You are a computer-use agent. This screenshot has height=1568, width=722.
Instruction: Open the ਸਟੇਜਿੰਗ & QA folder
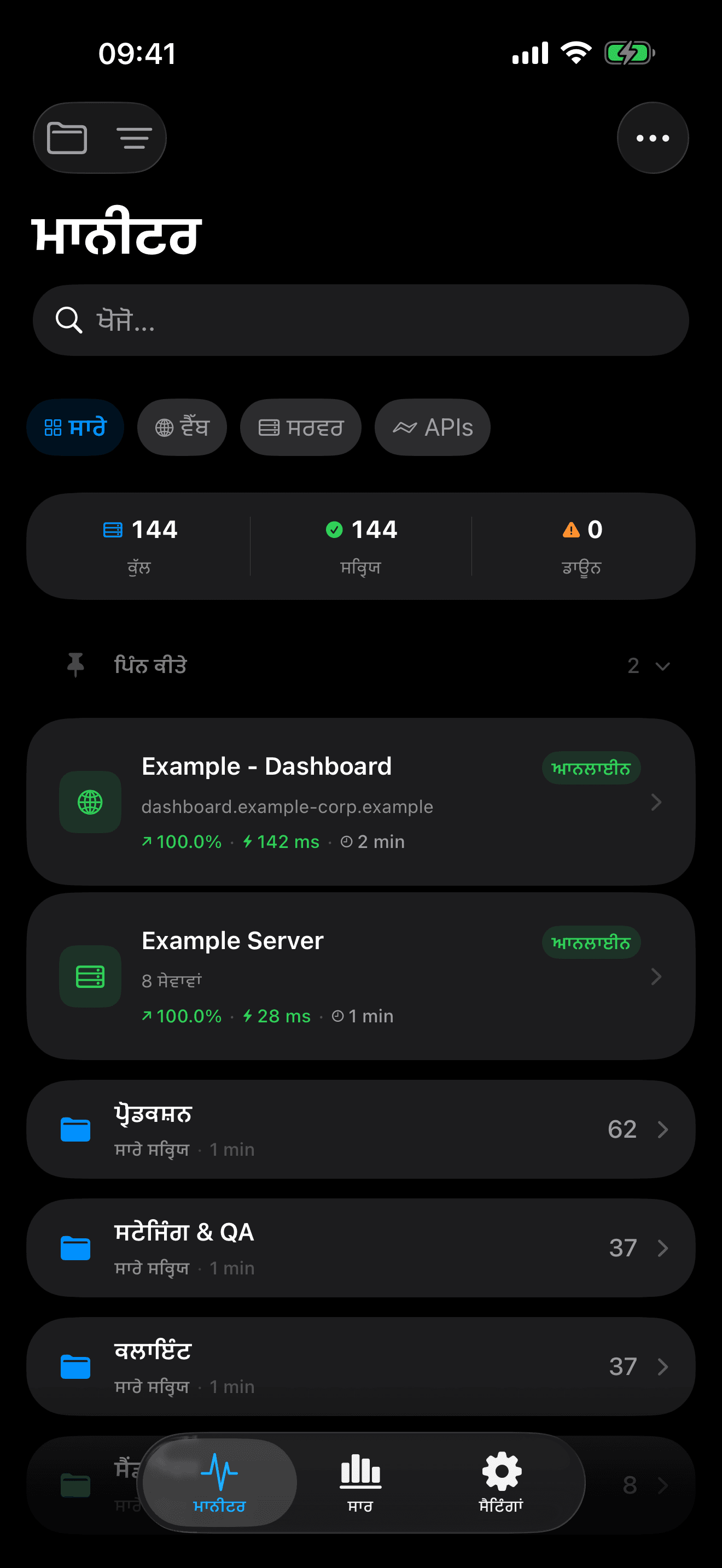pyautogui.click(x=360, y=1248)
